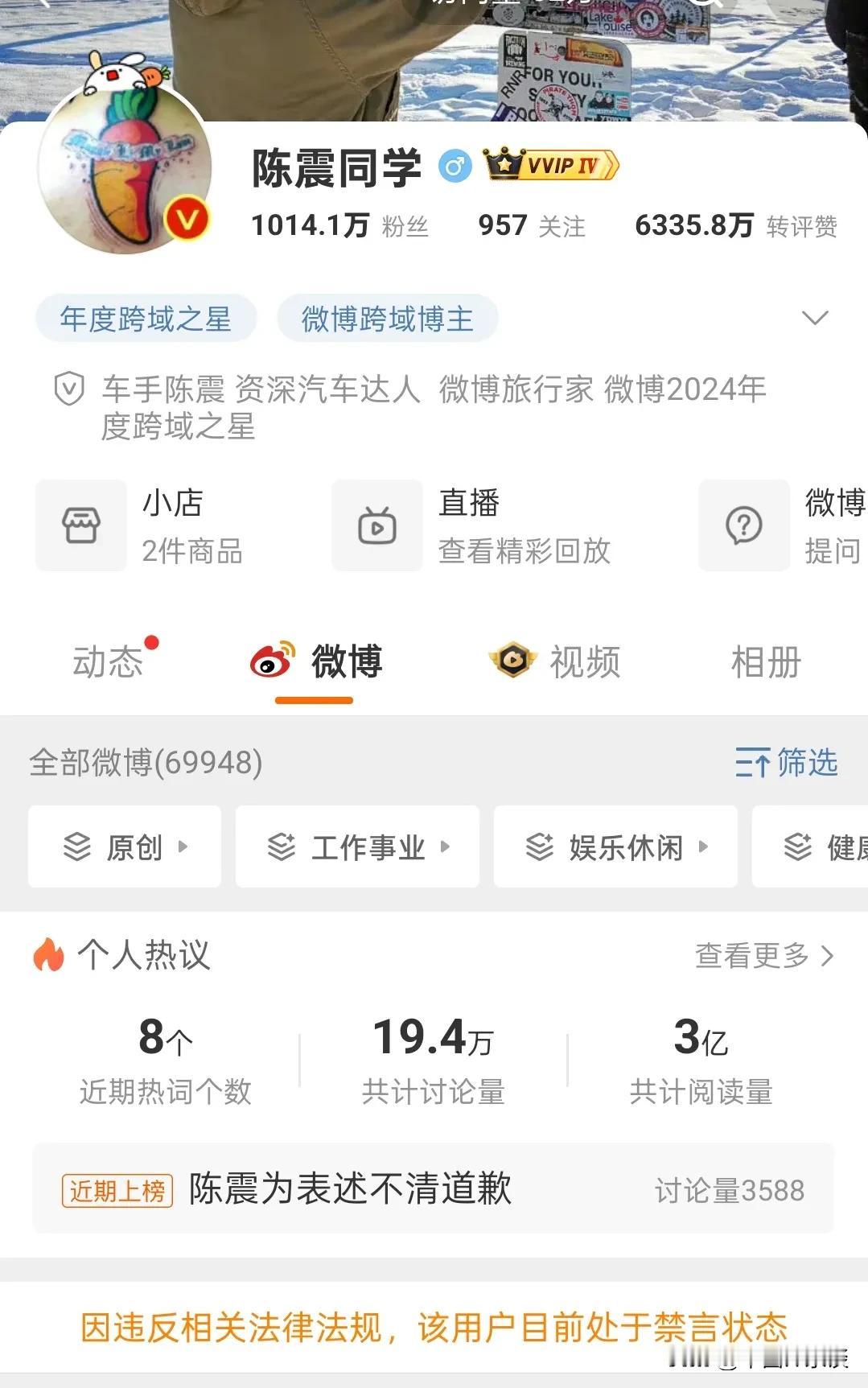Open the 原创 category dropdown
Viewport: 868px width, 1388px height.
click(124, 846)
